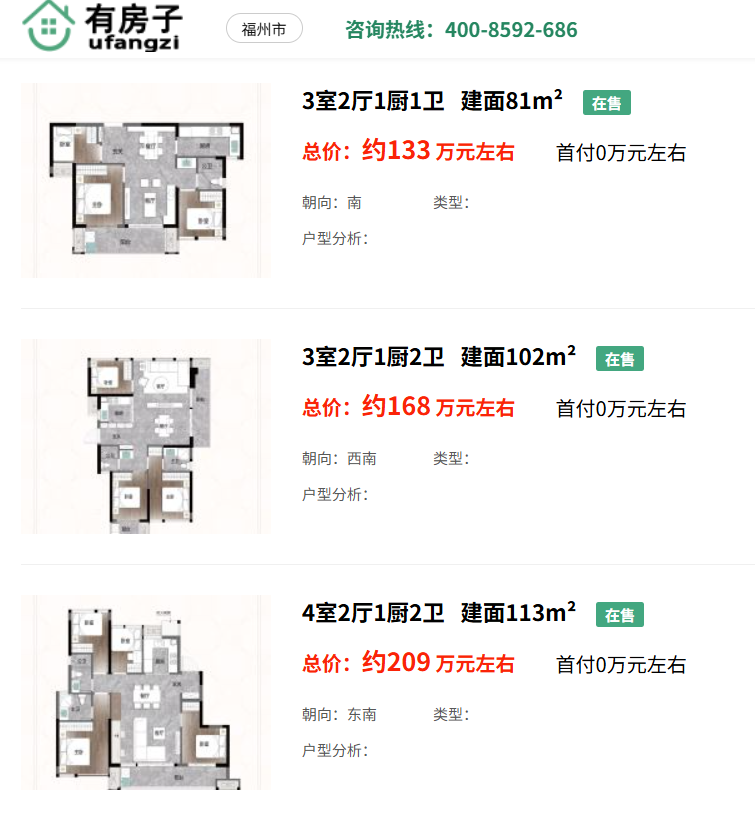Open the 福州市 city selector
755x820 pixels.
coord(264,29)
